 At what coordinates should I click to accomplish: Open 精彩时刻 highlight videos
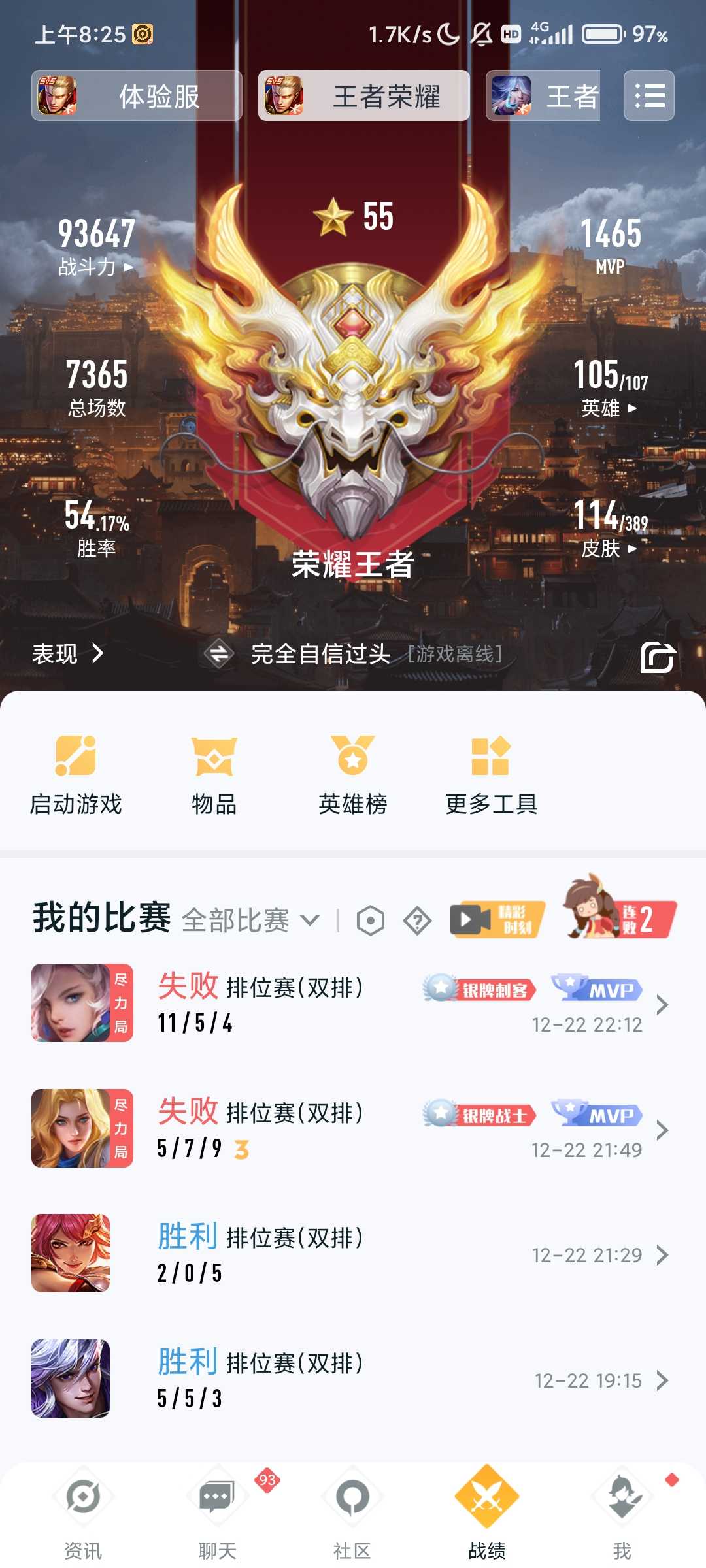pos(497,919)
